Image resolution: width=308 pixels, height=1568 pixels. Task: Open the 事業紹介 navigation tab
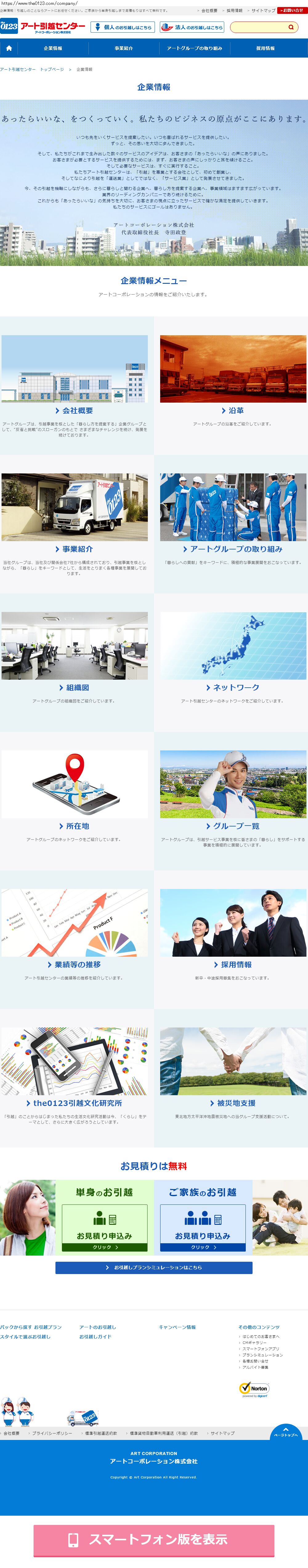124,48
